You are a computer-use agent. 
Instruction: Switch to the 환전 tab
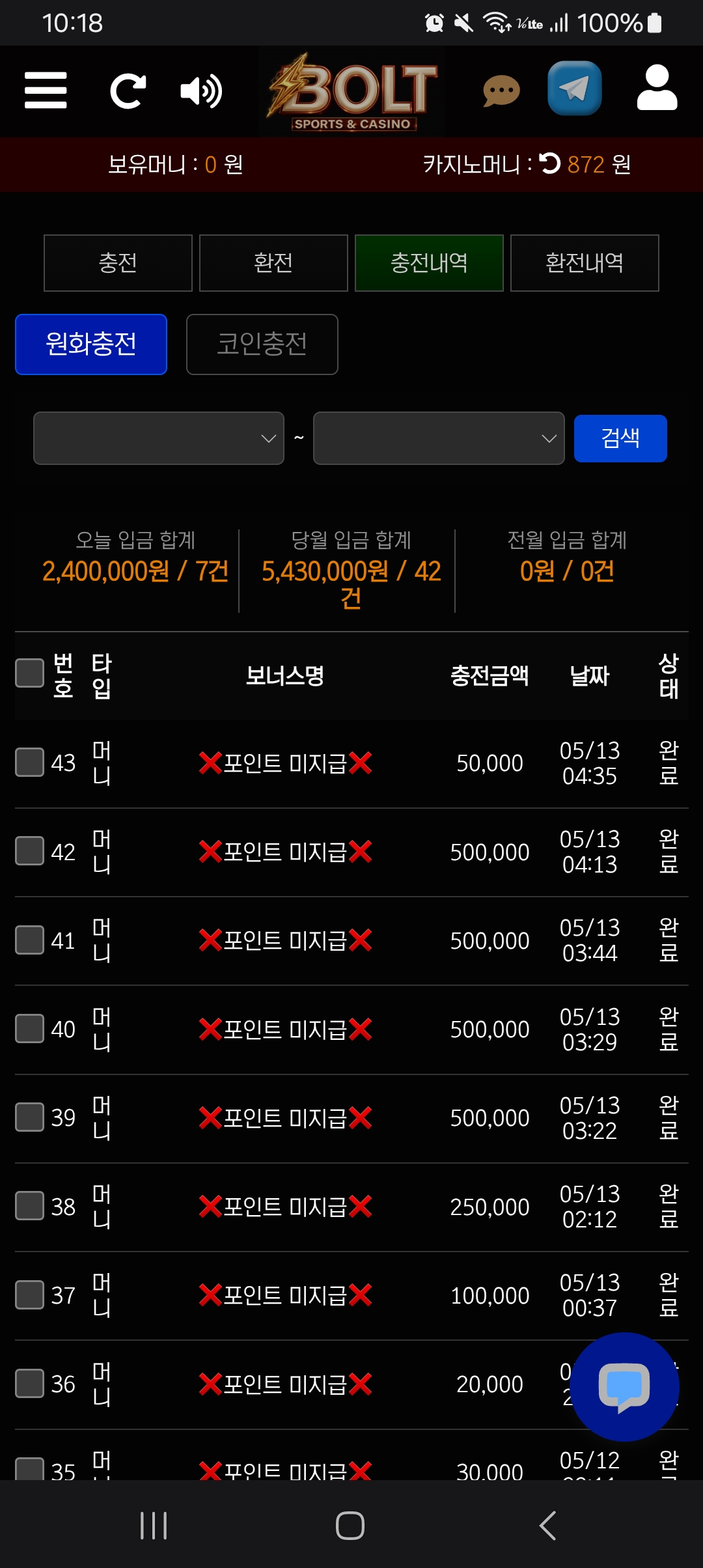click(x=273, y=263)
